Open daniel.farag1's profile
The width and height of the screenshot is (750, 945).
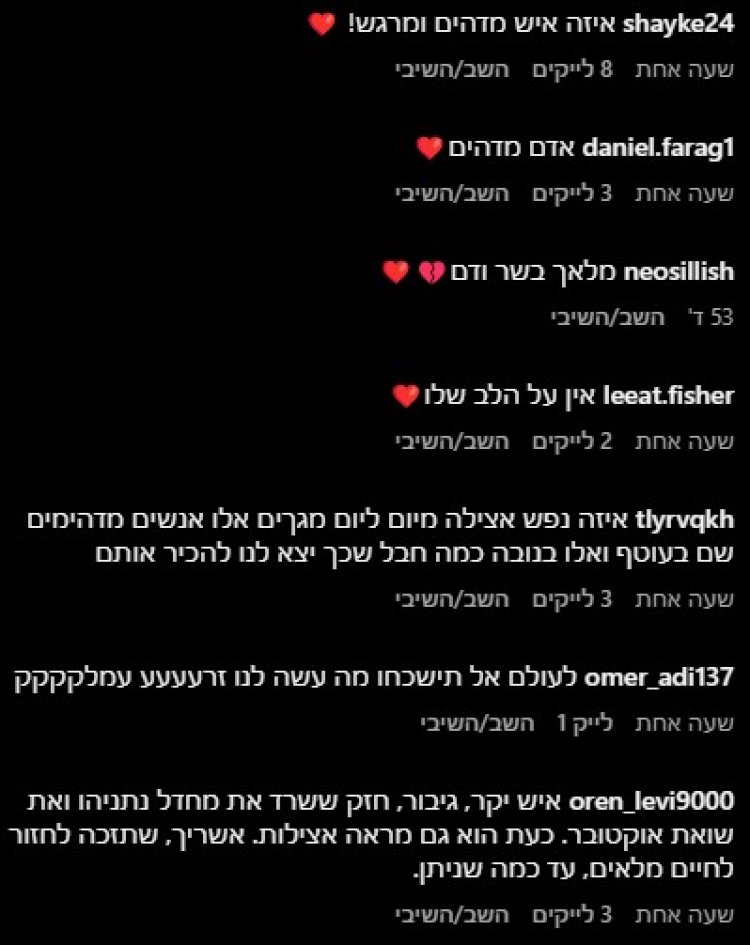coord(664,149)
